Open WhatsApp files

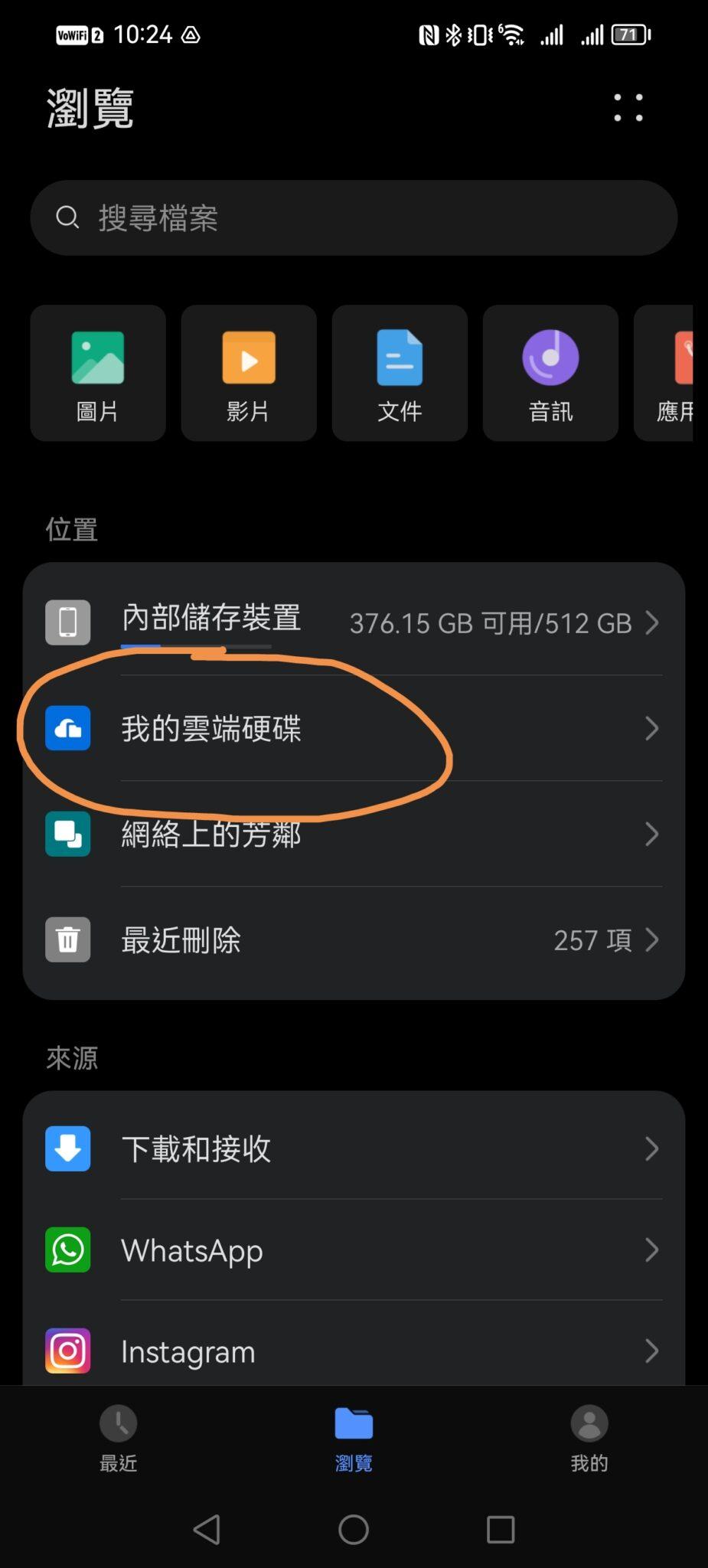[354, 1250]
